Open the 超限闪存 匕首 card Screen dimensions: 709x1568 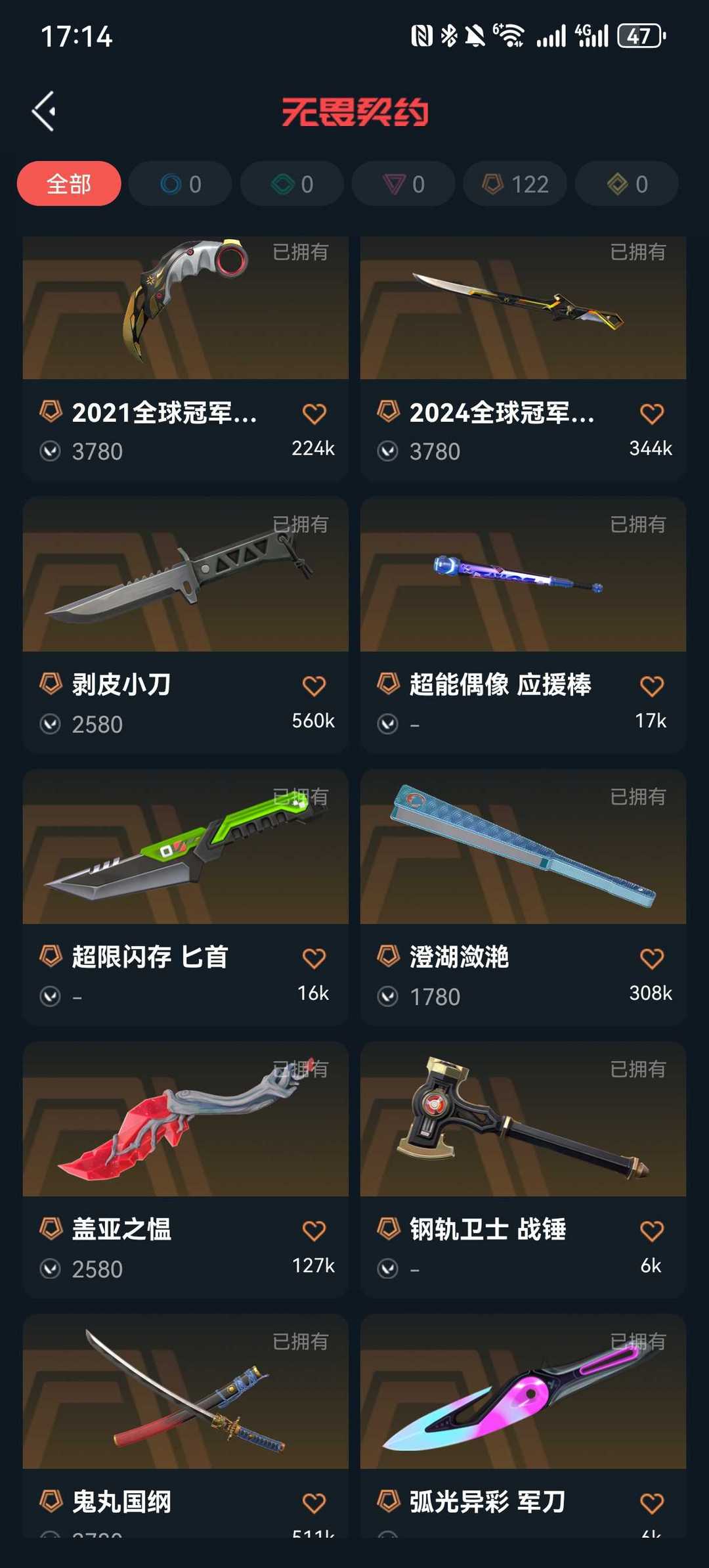tap(186, 897)
